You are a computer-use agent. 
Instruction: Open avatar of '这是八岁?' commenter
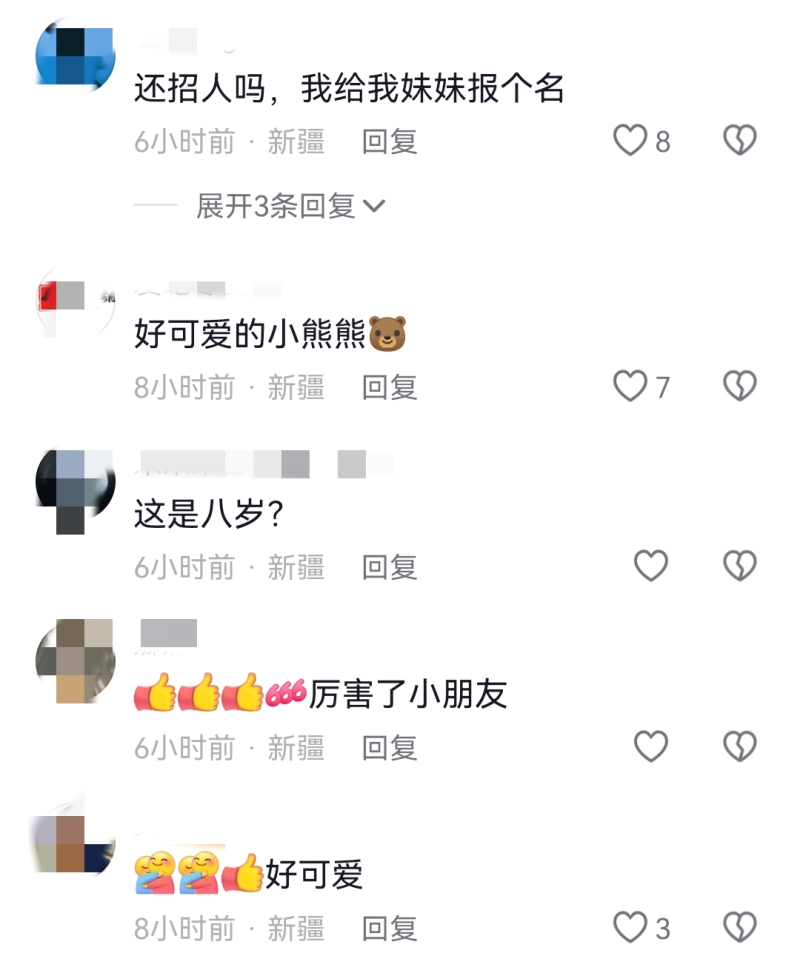(75, 490)
